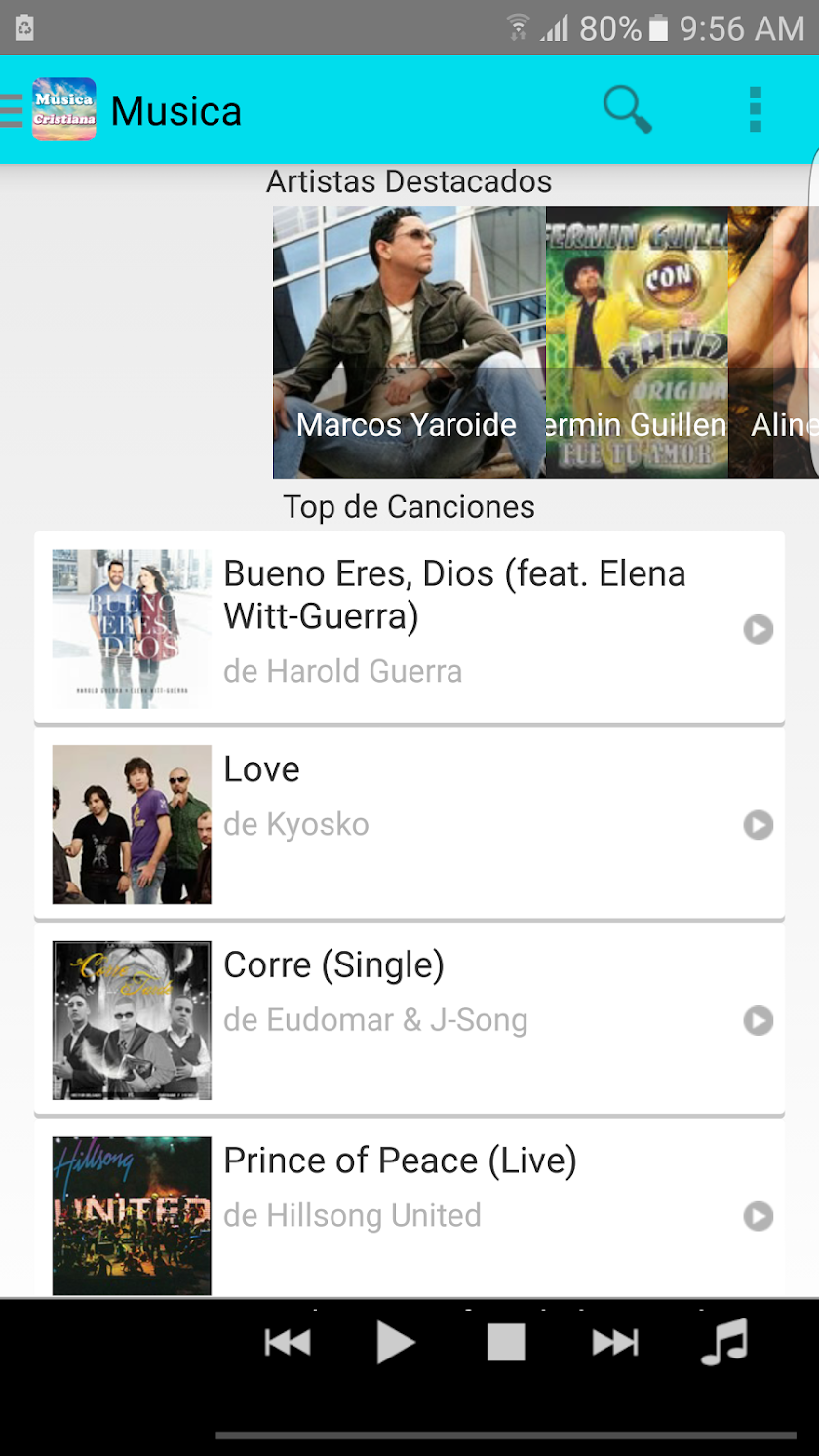Play Love by Kyosko

coord(758,826)
